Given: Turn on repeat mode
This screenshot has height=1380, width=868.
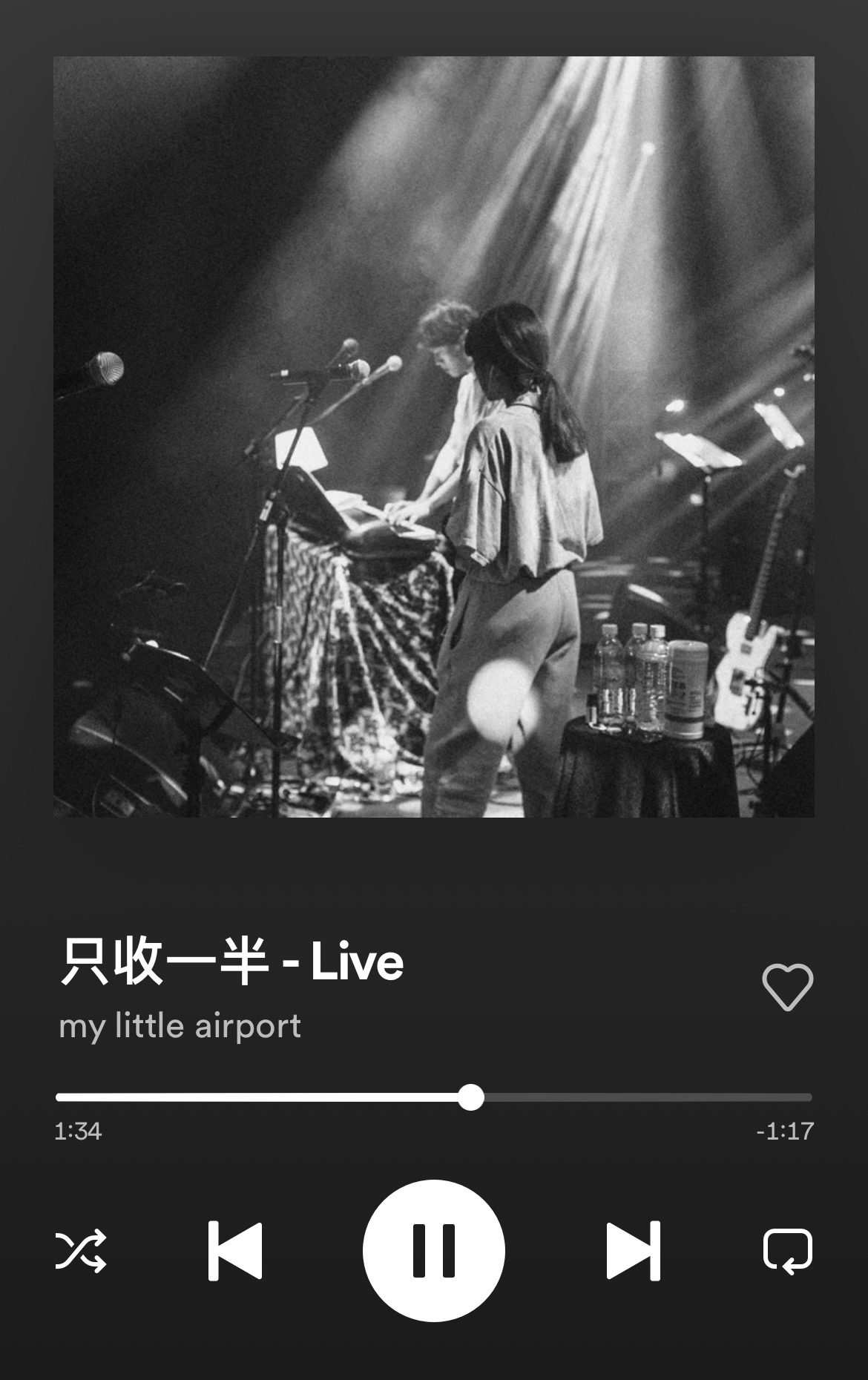Looking at the screenshot, I should click(787, 1251).
